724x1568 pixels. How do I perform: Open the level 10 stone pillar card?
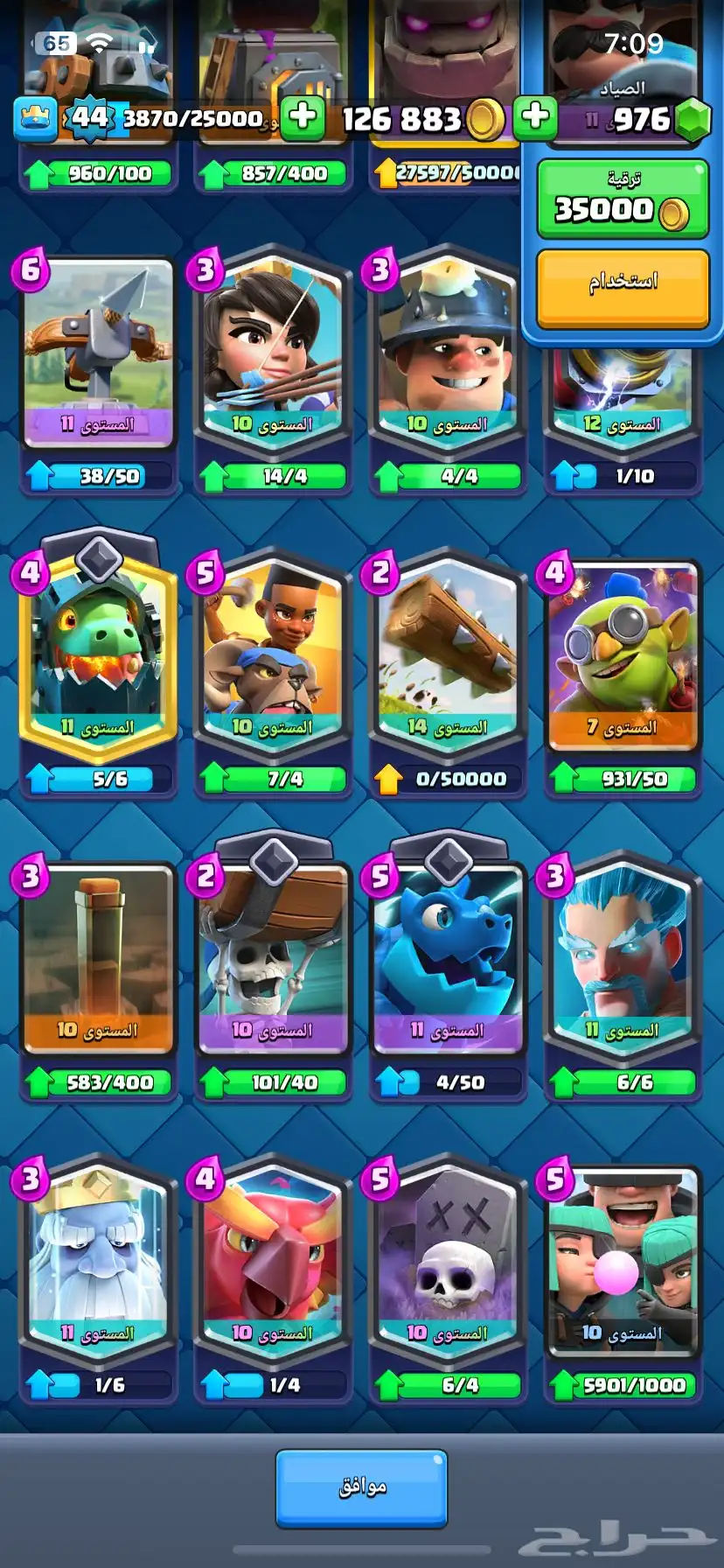click(x=98, y=958)
